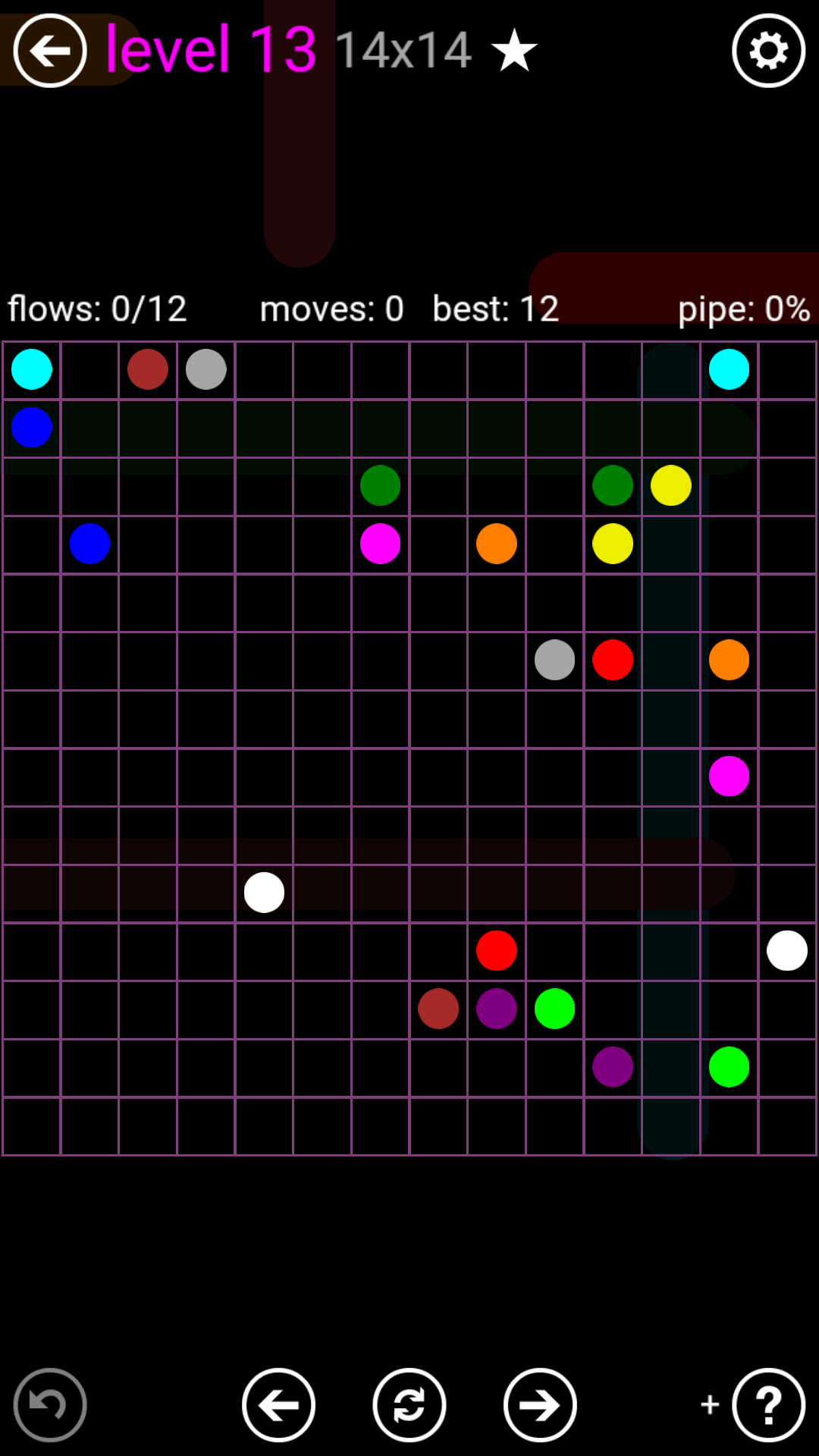This screenshot has height=1456, width=819.
Task: Advance to the next level
Action: (540, 1404)
